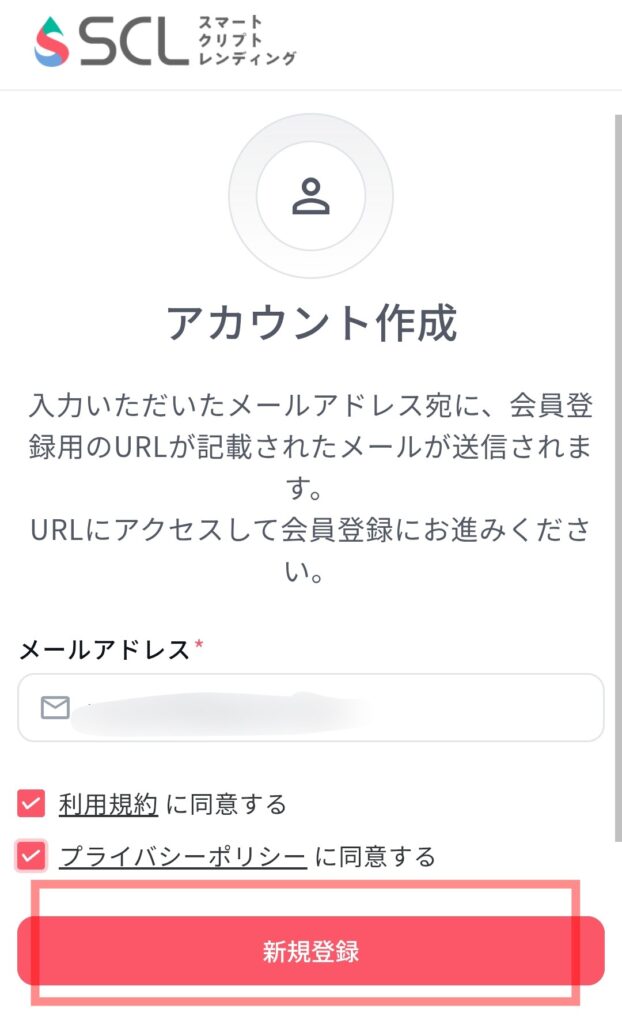Open the 利用規約 link
The image size is (622, 1024).
pyautogui.click(x=108, y=804)
